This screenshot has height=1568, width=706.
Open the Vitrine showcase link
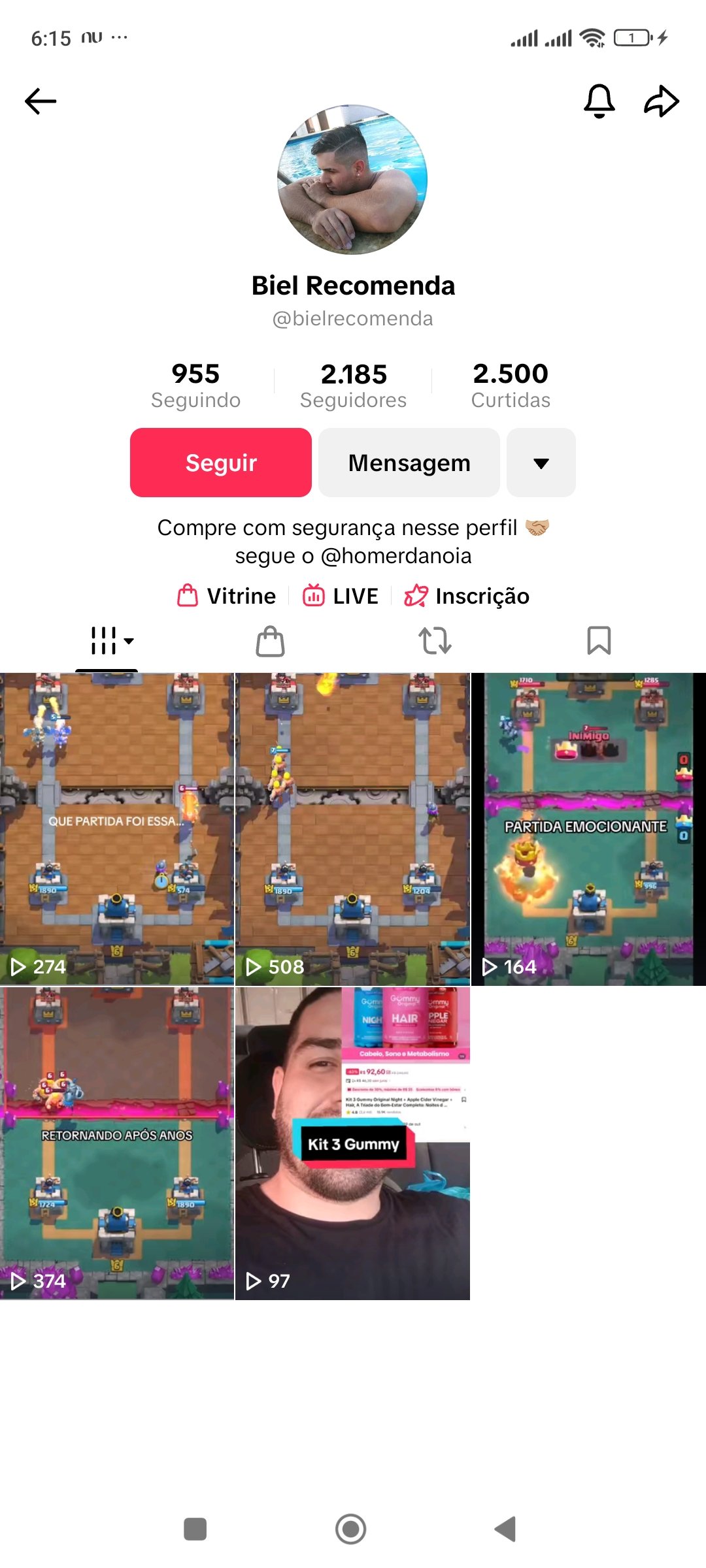pos(227,596)
